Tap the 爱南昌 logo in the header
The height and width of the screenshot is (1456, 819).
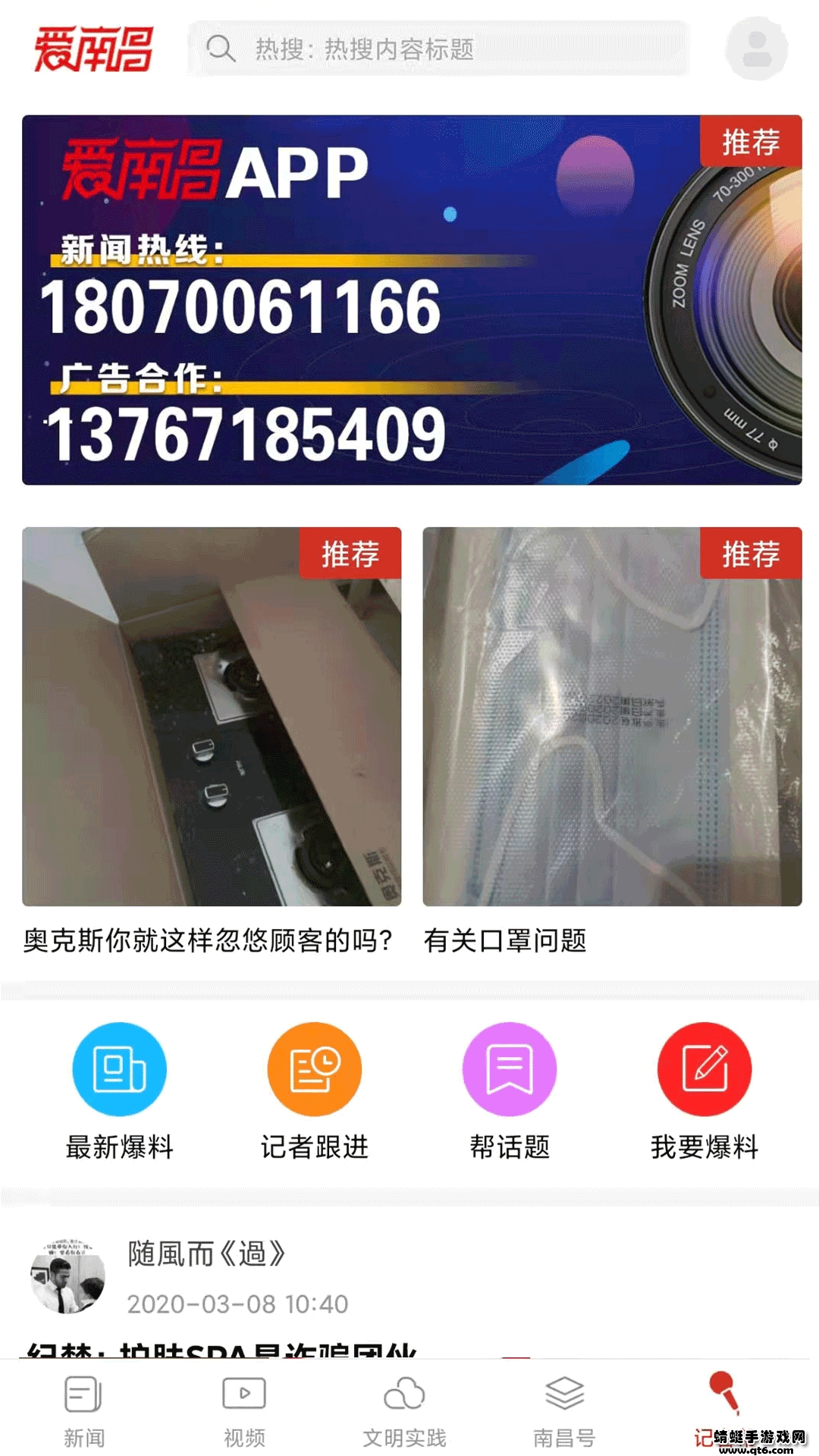(91, 48)
